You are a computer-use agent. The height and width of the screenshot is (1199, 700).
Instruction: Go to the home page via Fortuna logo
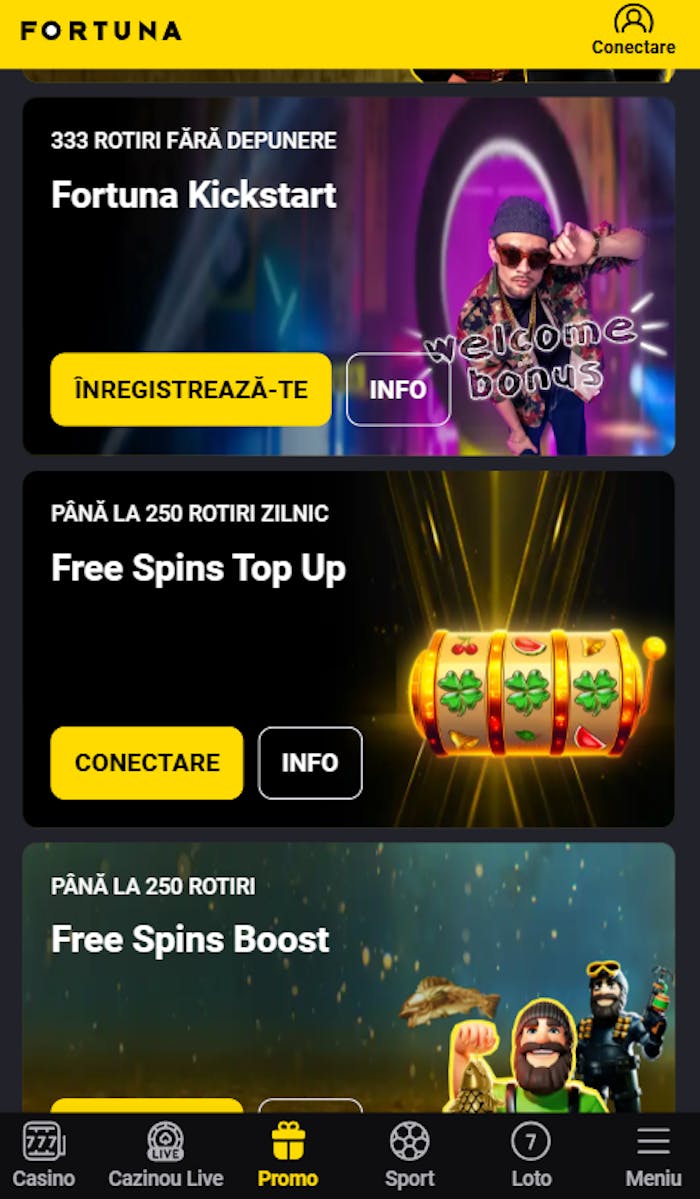tap(101, 31)
